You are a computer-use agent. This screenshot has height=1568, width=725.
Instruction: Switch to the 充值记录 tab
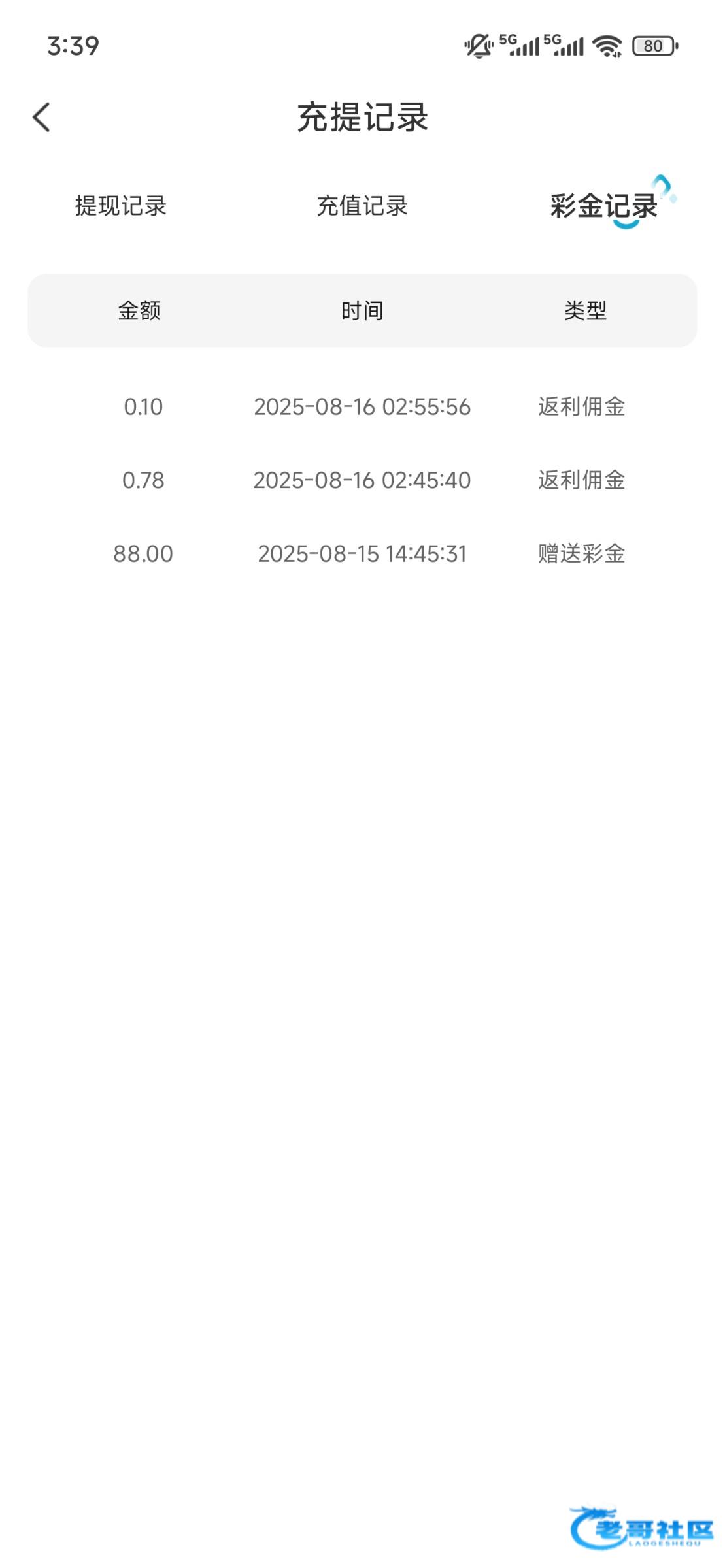click(x=362, y=206)
